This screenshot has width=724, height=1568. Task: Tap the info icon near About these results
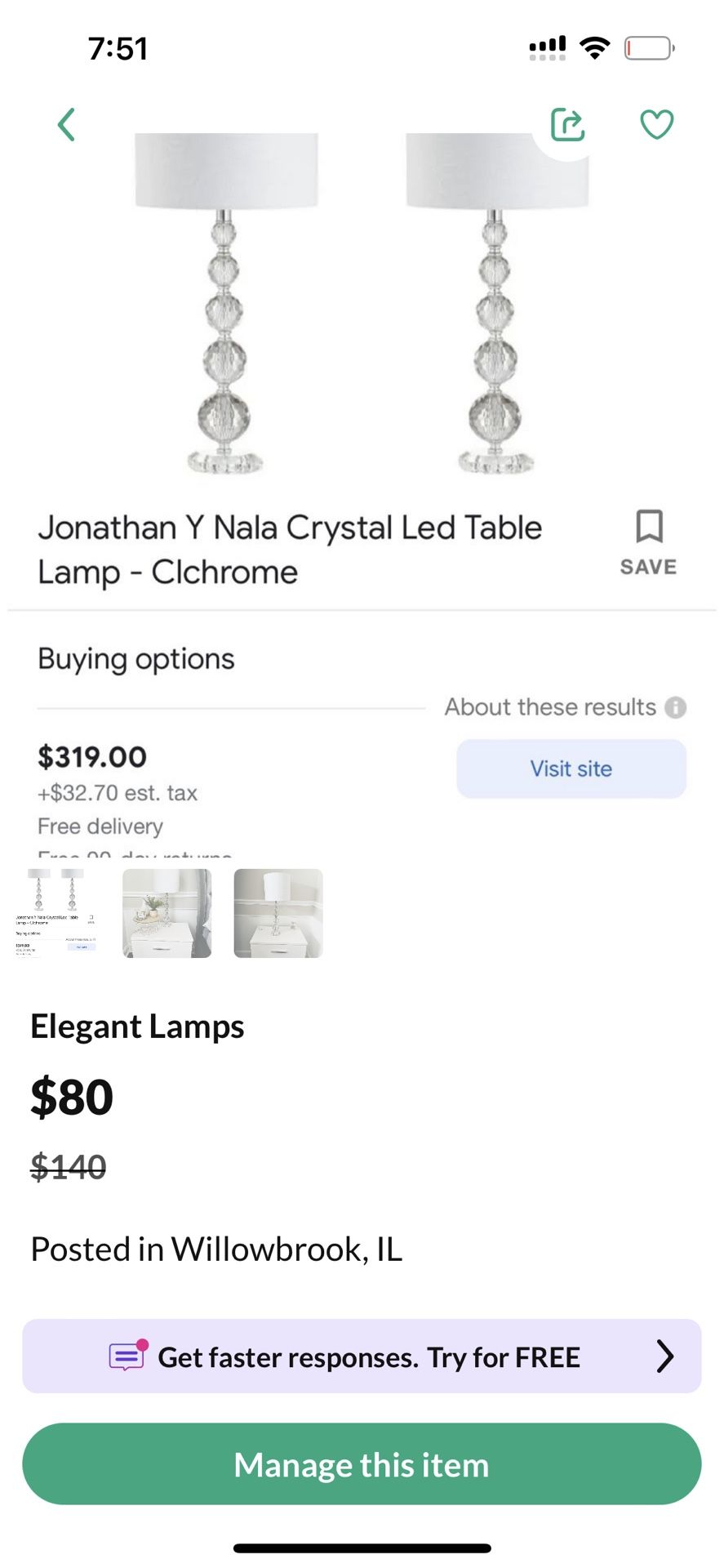676,707
